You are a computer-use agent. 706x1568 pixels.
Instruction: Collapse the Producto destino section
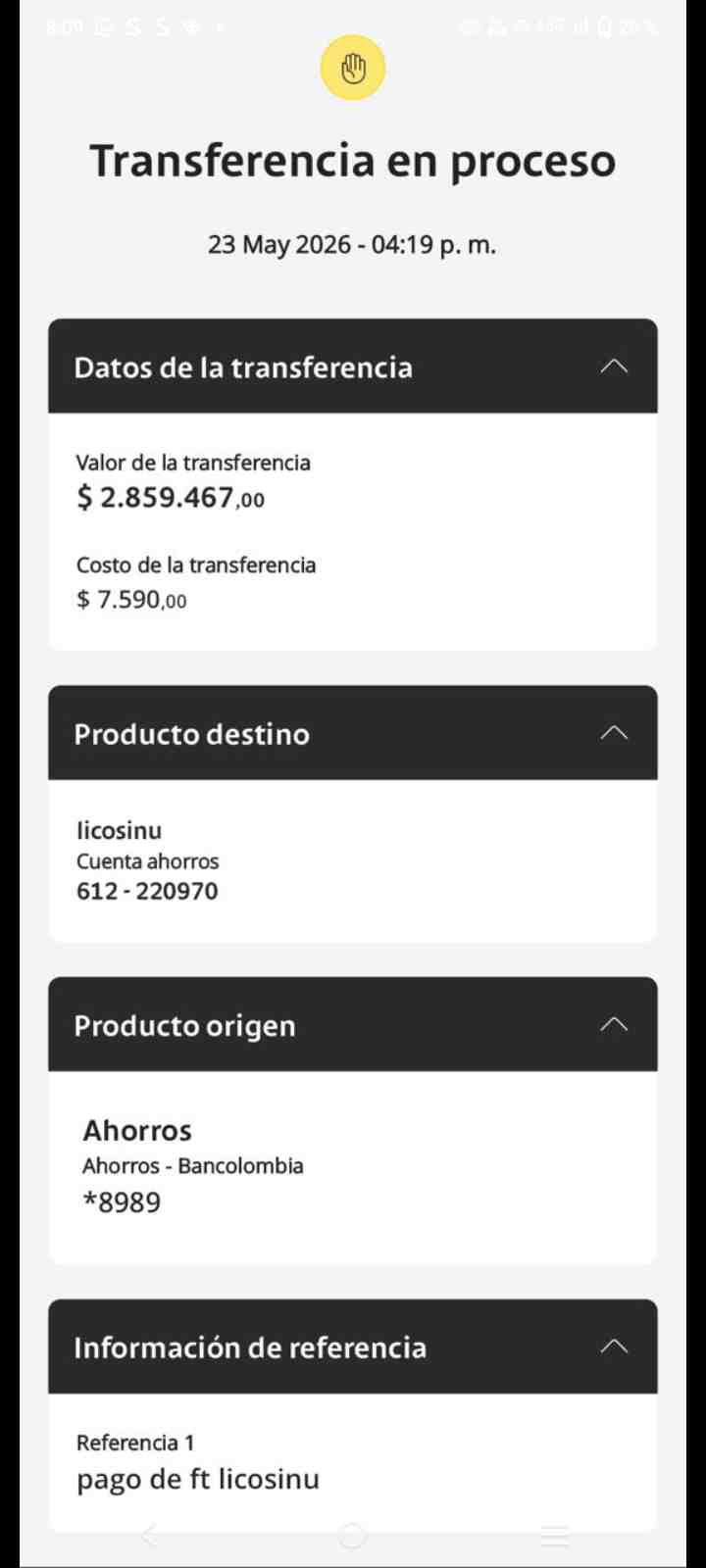[614, 732]
